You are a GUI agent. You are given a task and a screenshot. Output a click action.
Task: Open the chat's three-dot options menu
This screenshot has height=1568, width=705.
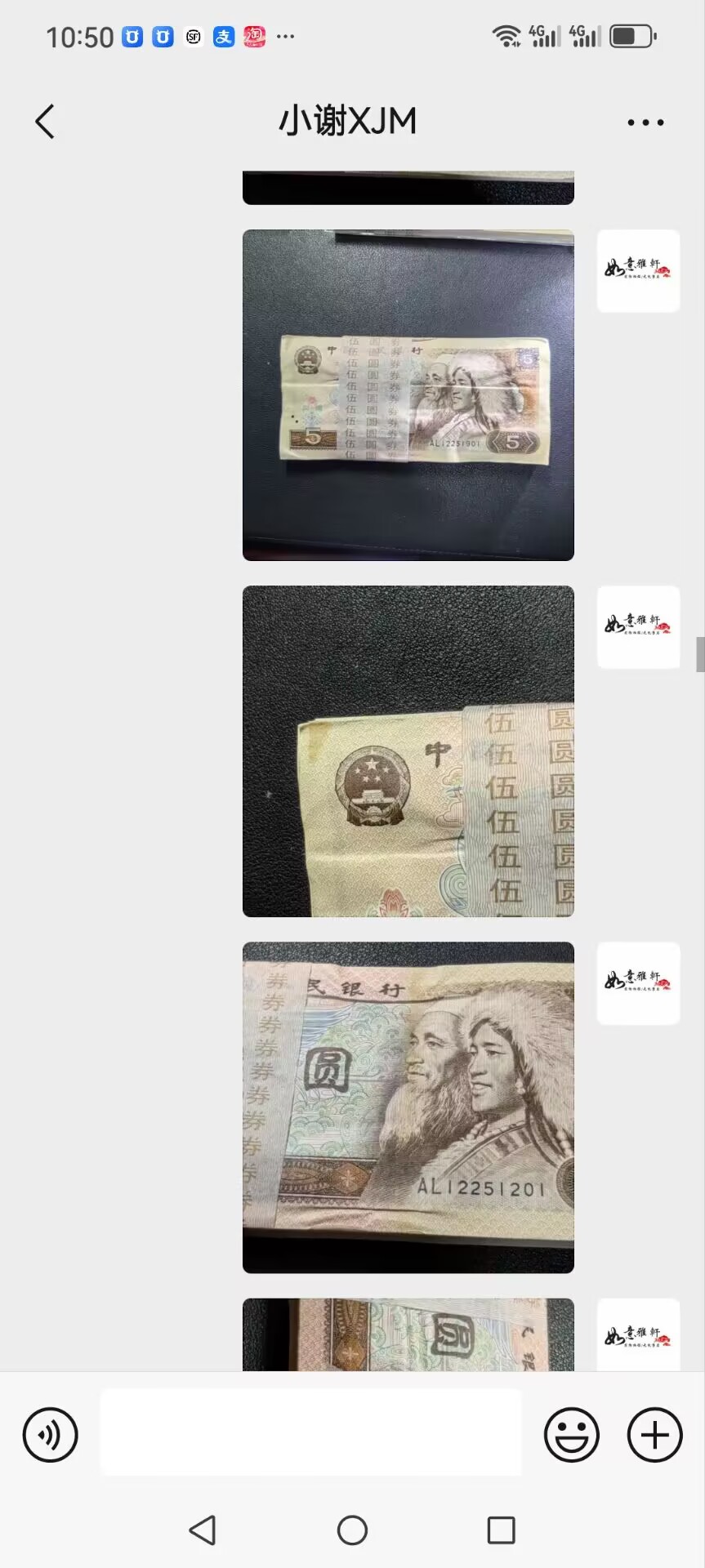pyautogui.click(x=645, y=122)
